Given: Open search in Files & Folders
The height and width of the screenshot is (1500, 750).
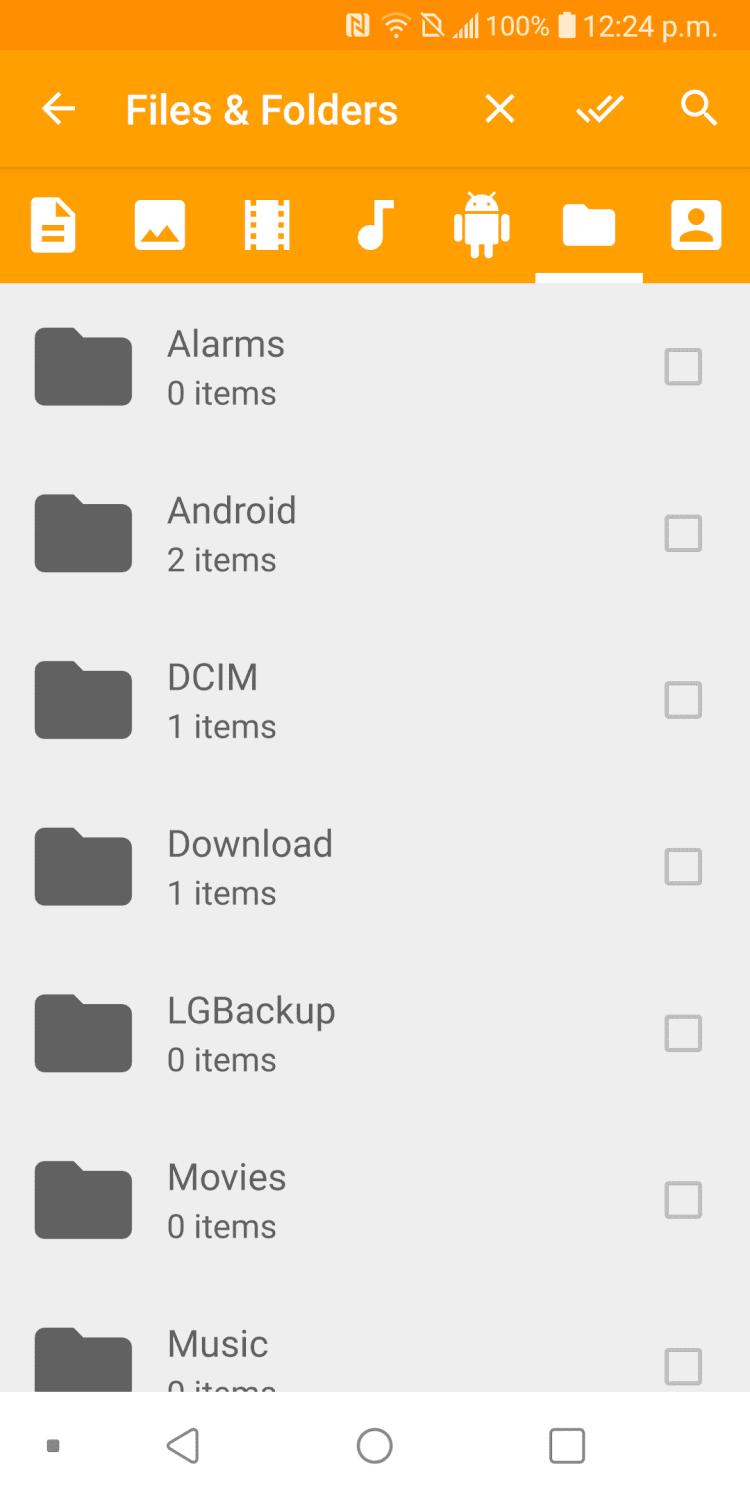Looking at the screenshot, I should tap(699, 109).
